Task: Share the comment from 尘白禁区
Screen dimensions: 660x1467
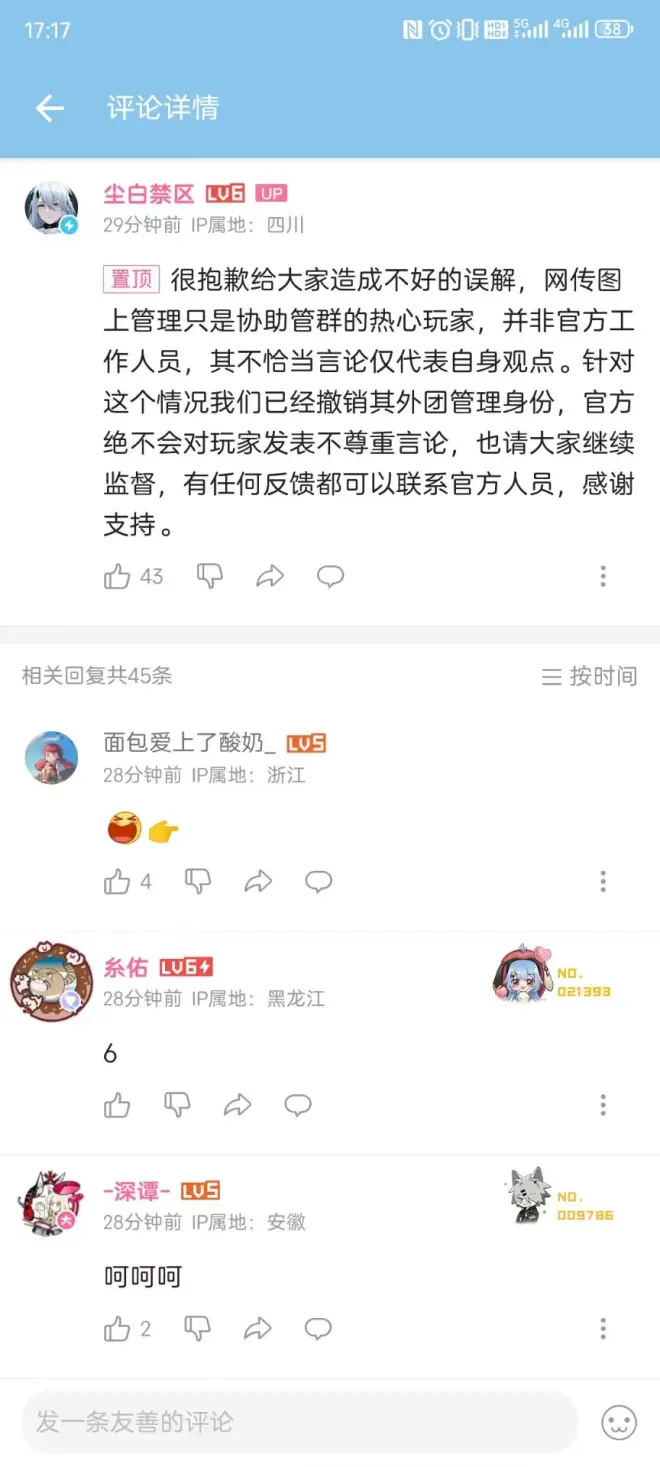Action: tap(270, 577)
